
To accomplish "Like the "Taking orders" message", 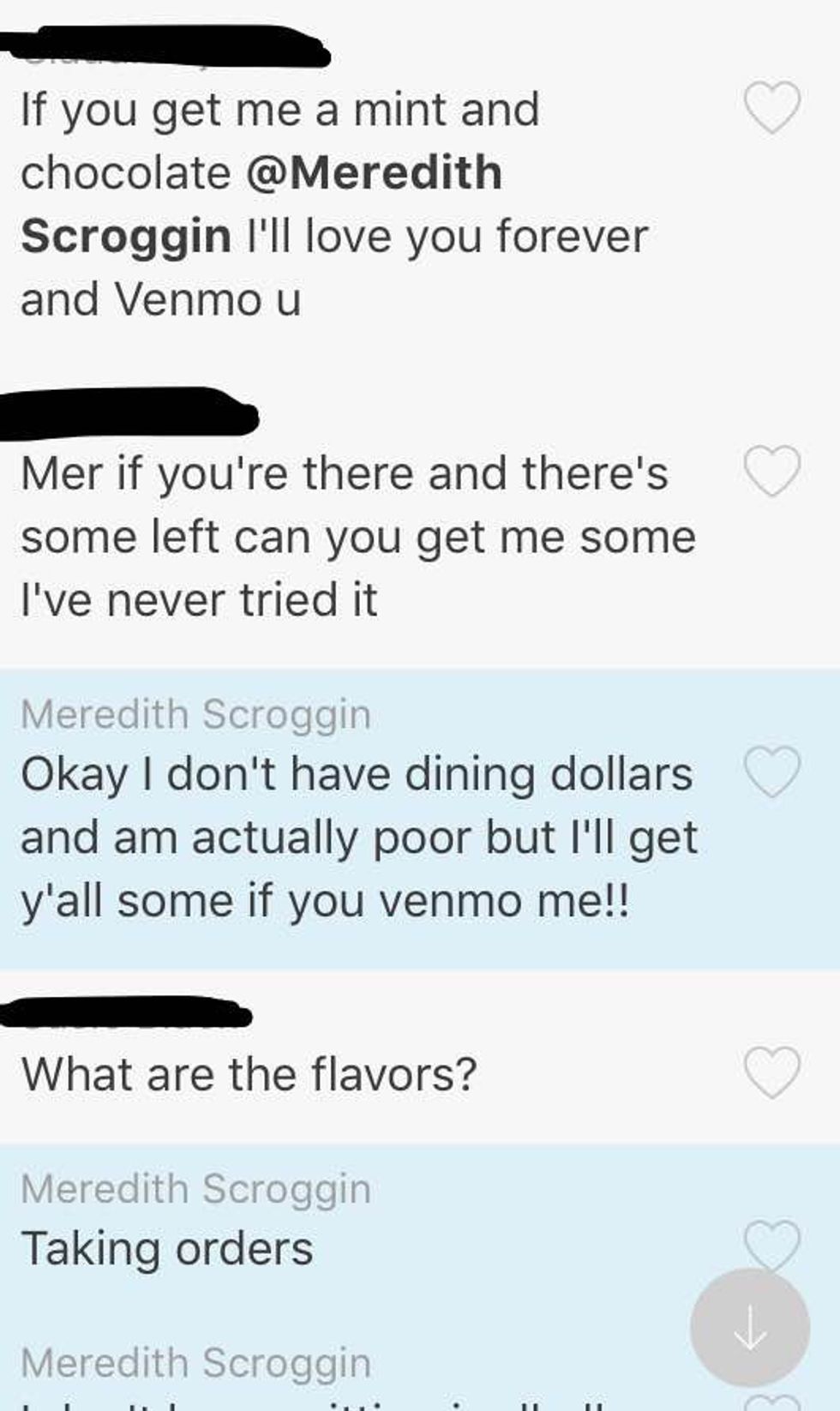I will [771, 1241].
